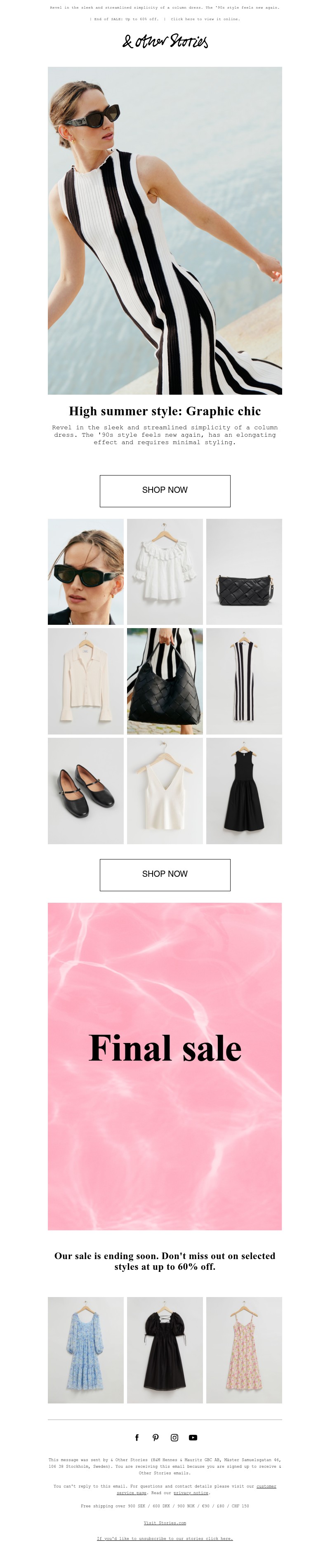This screenshot has height=1568, width=330.
Task: Open the black puff-sleeve sale dress
Action: (x=165, y=1349)
